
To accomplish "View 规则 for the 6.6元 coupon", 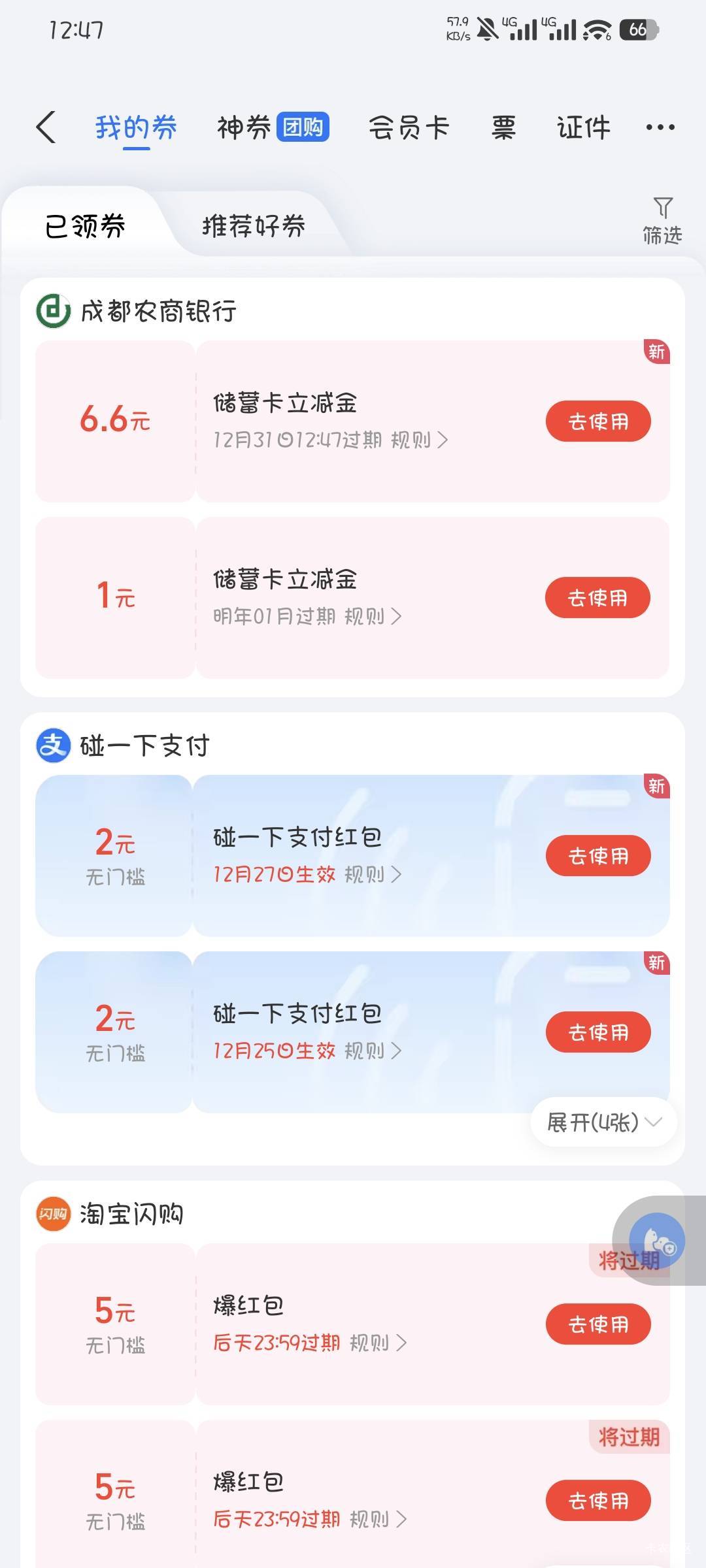I will [x=420, y=440].
